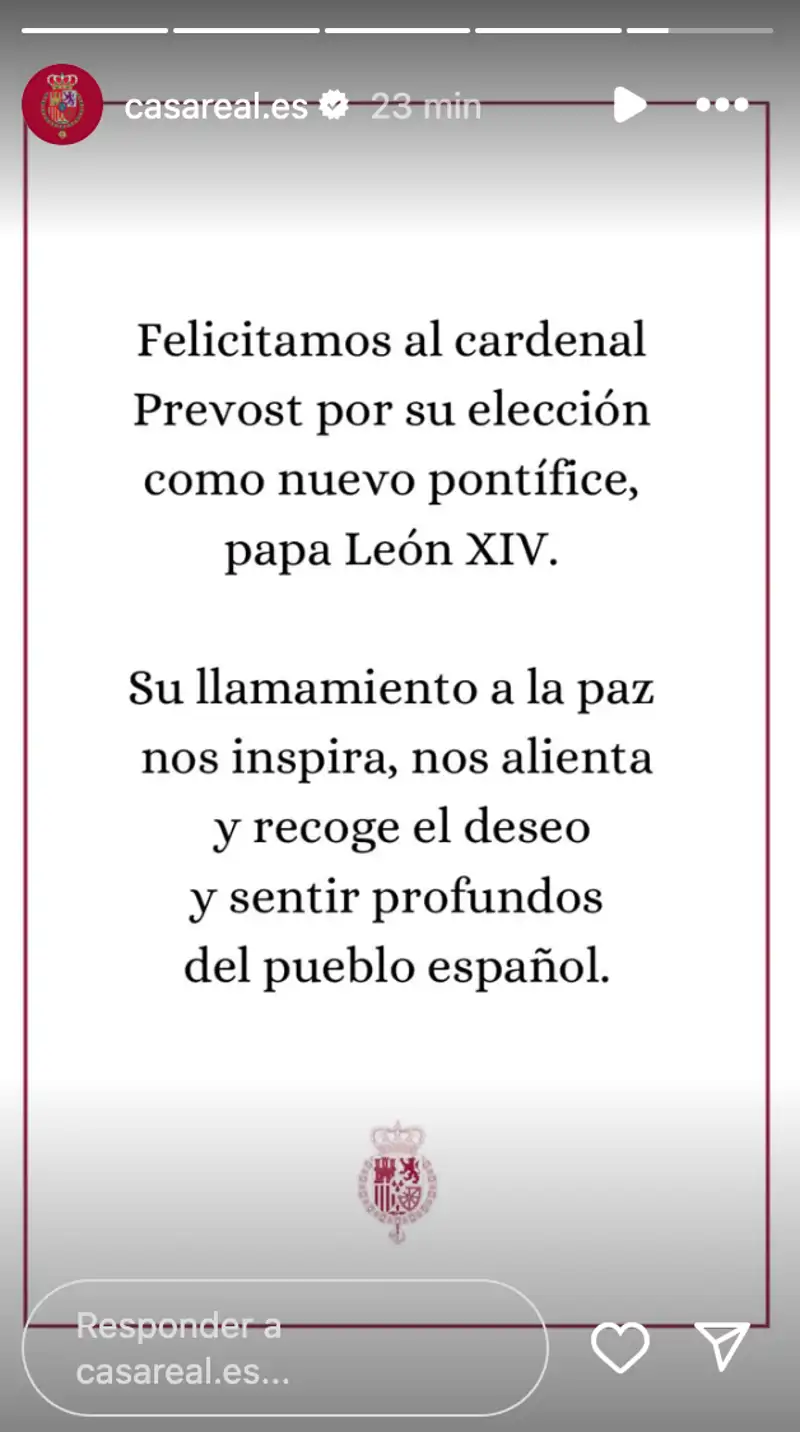Open the casareal.es username link
This screenshot has width=800, height=1432.
coord(216,106)
